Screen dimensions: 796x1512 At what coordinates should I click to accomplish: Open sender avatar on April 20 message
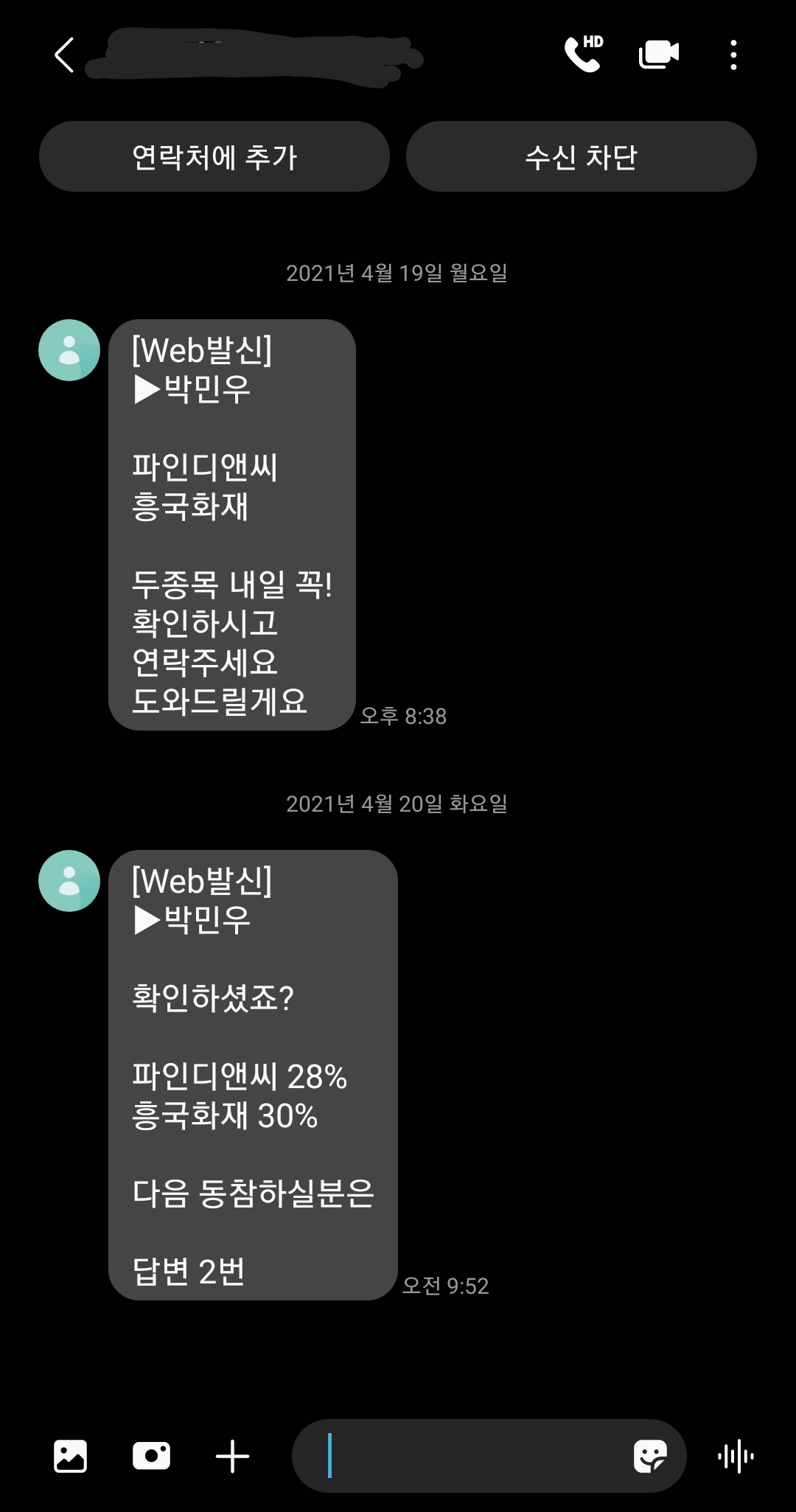click(69, 881)
